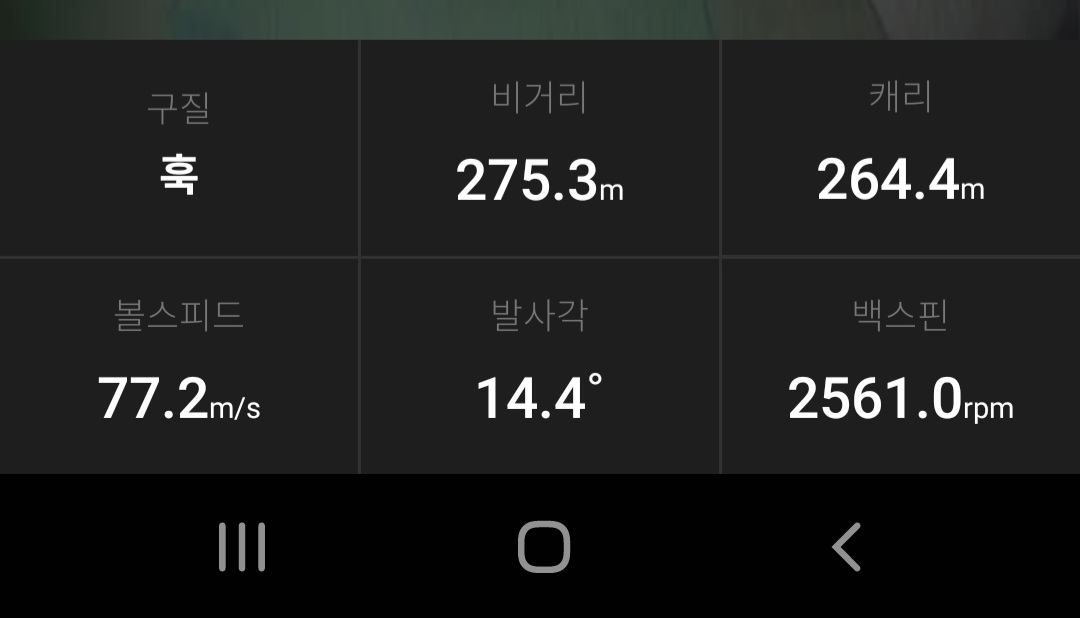Tap the system back button

click(x=846, y=547)
